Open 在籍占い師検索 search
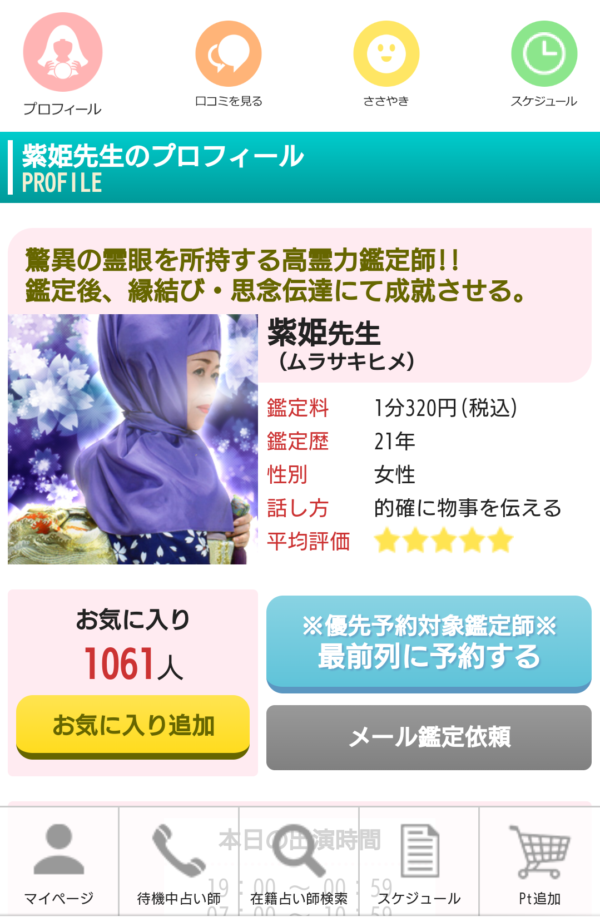The image size is (600, 917). coord(299,862)
